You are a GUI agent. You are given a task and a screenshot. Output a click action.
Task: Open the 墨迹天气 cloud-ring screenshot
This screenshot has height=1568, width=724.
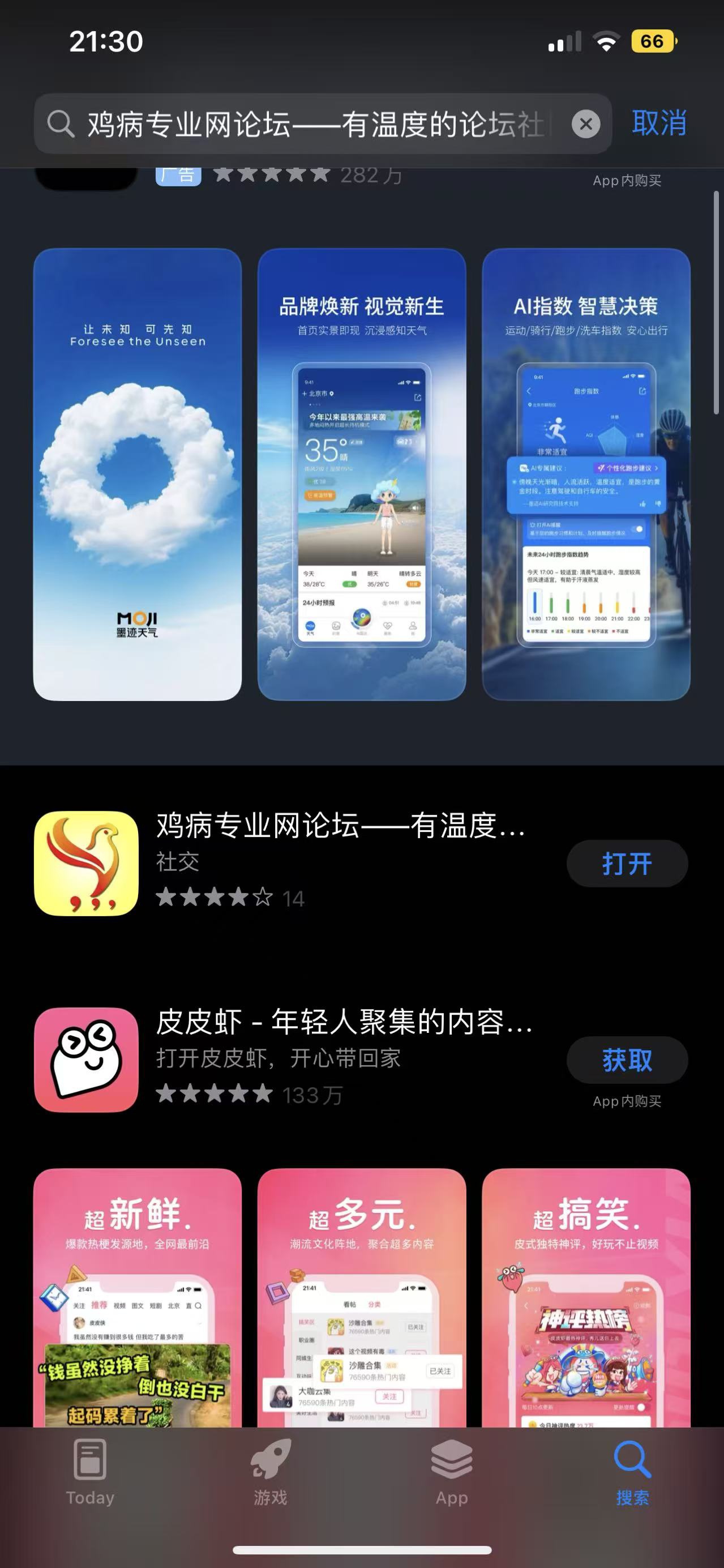coord(138,475)
